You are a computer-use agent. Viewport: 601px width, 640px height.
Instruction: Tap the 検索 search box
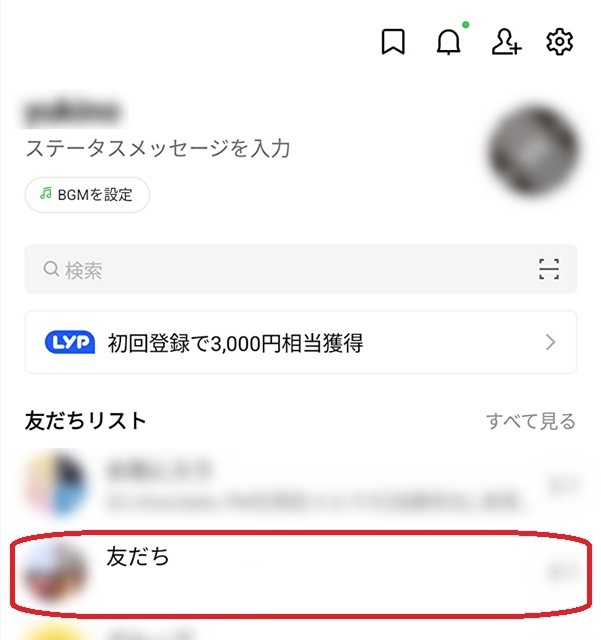(x=280, y=270)
